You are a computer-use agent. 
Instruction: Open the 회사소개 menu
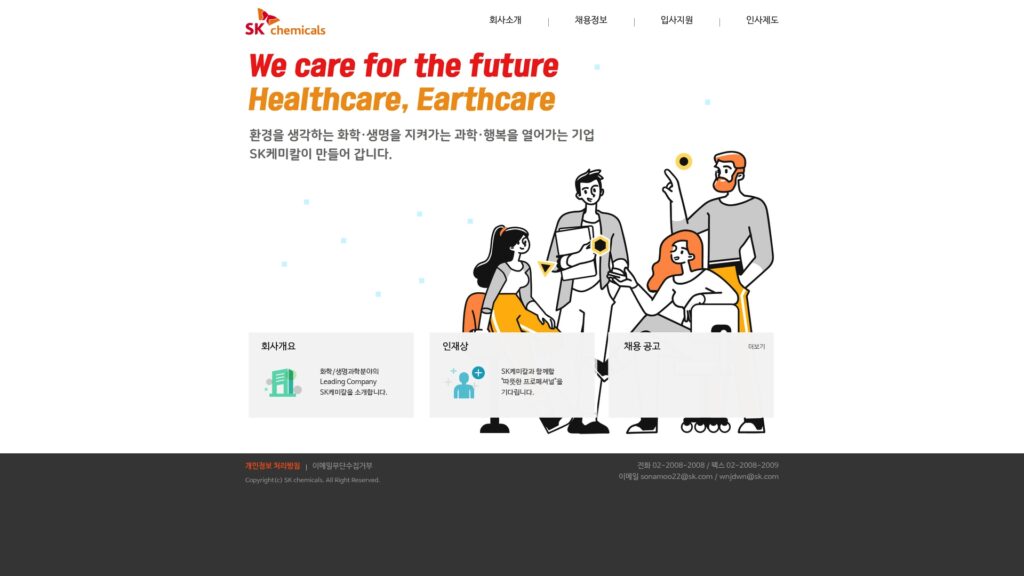505,20
